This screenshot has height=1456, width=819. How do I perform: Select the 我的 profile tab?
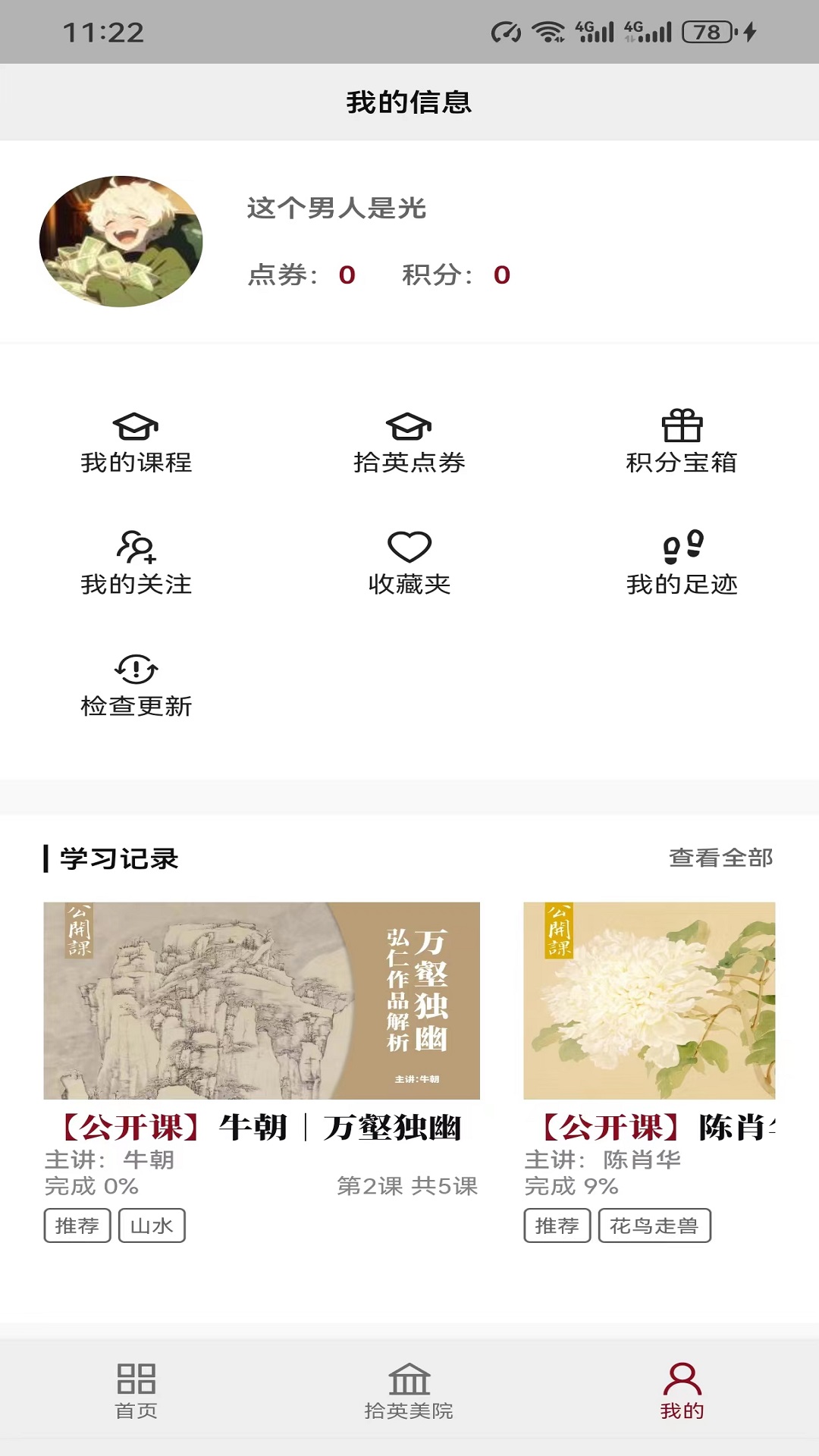[682, 1390]
